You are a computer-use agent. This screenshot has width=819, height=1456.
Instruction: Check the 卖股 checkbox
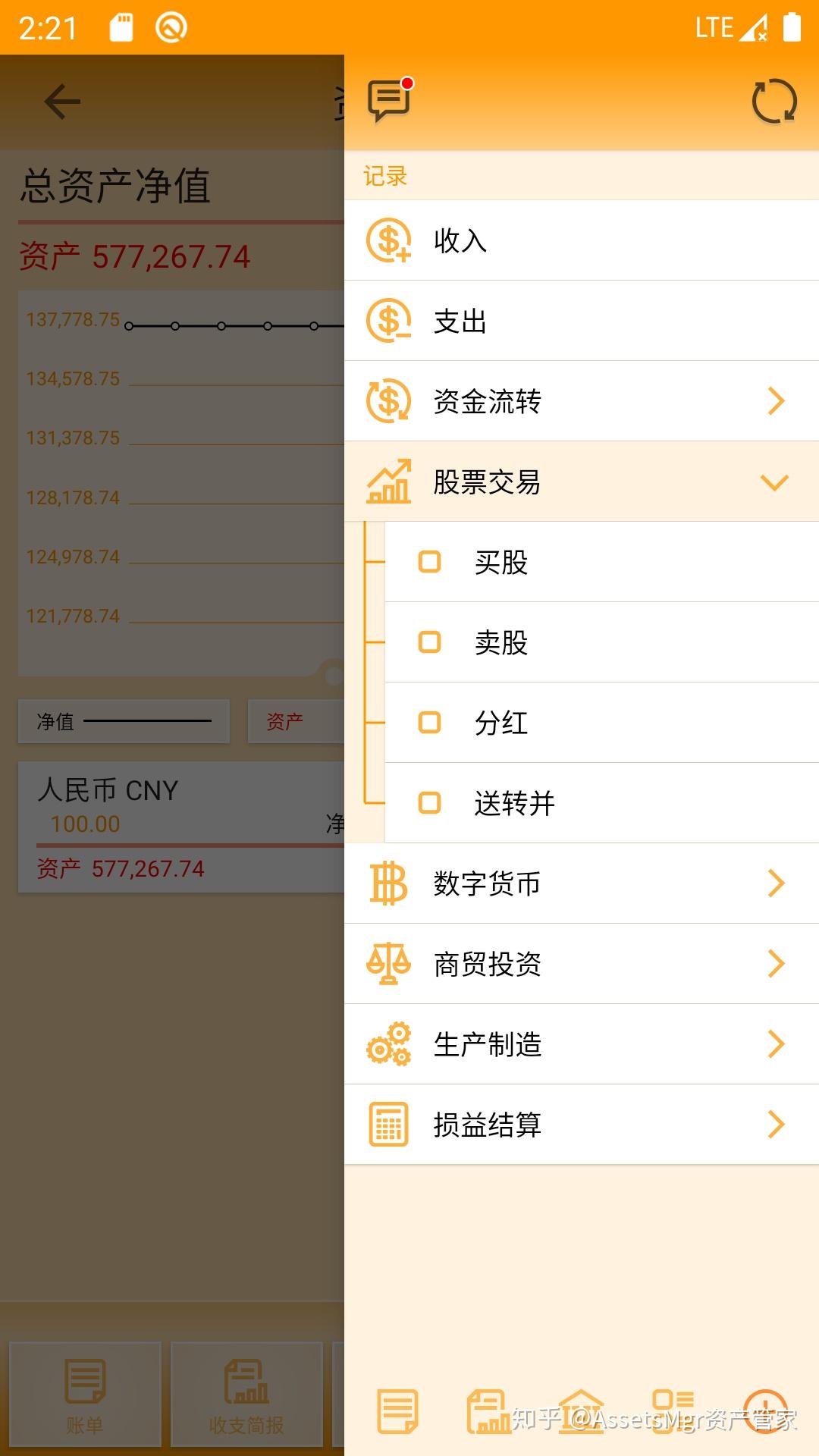[x=430, y=642]
